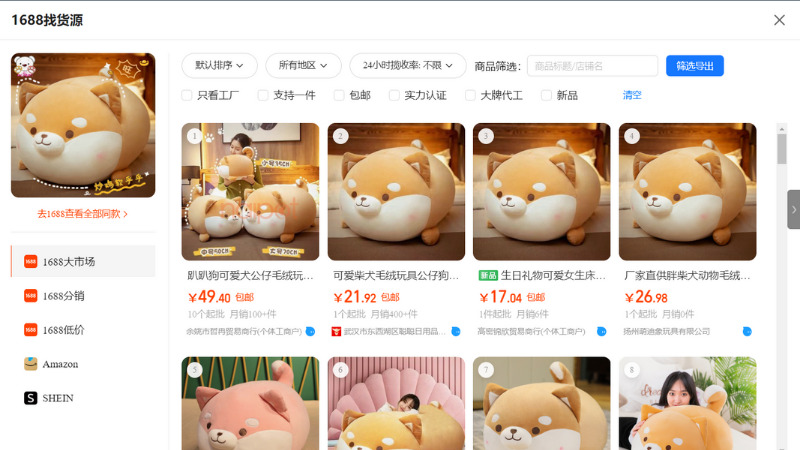800x450 pixels.
Task: Close the 1688找货源 panel
Action: click(x=779, y=20)
